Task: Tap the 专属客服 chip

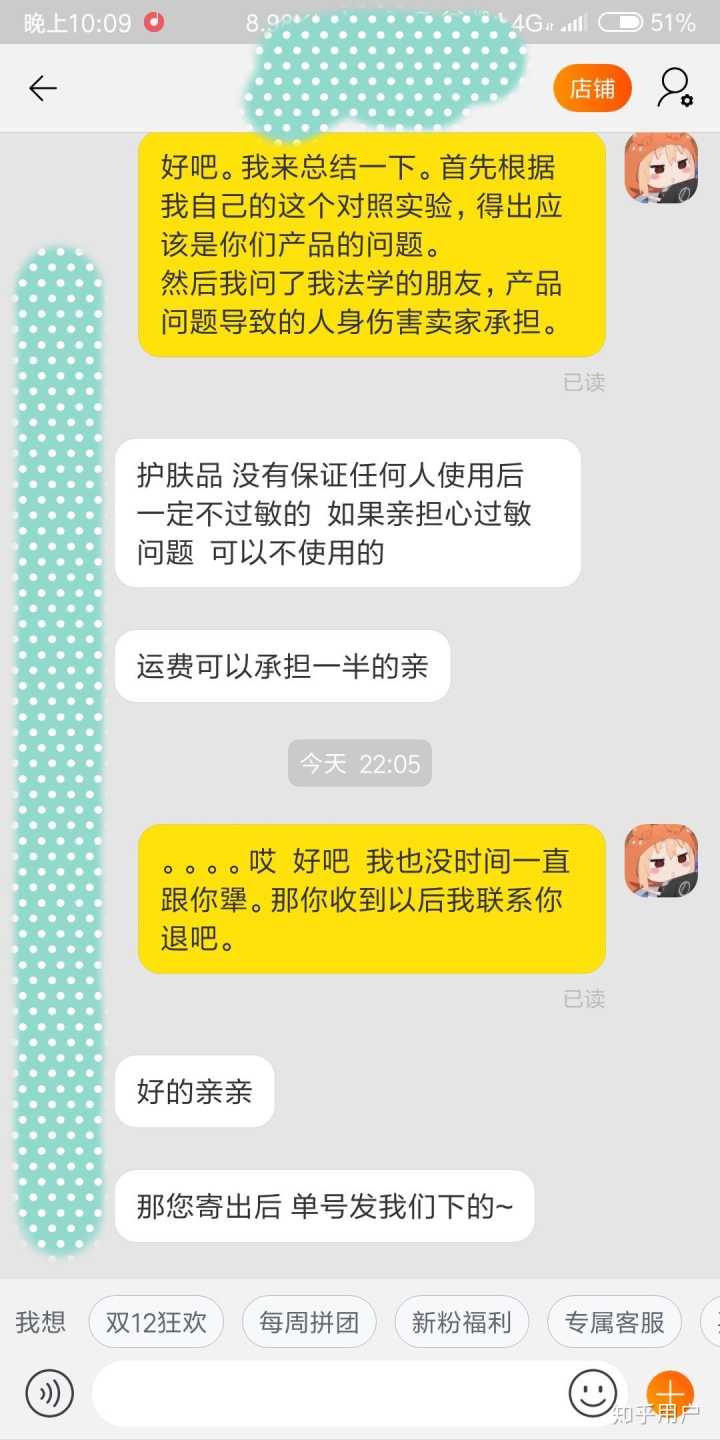Action: pos(614,1322)
